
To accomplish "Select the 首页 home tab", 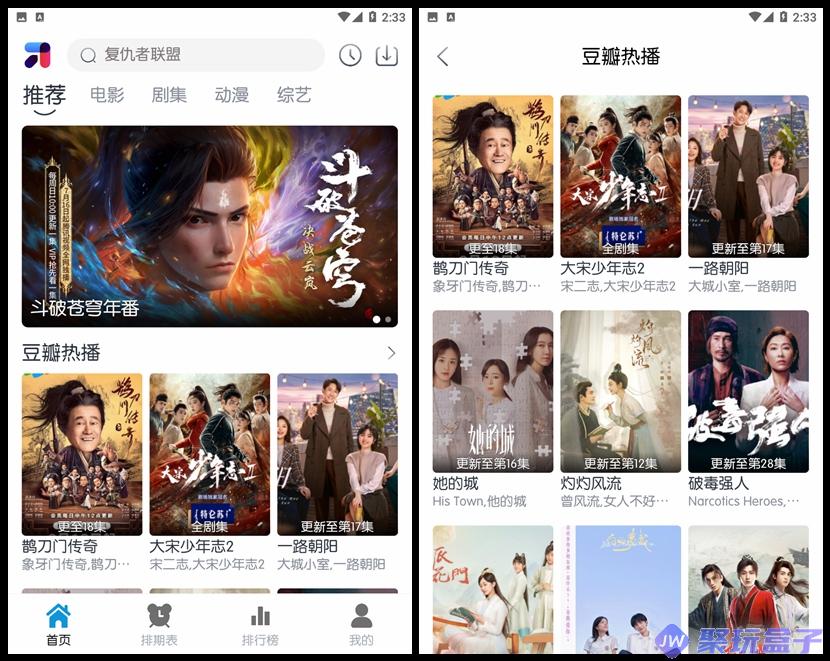I will pyautogui.click(x=58, y=624).
